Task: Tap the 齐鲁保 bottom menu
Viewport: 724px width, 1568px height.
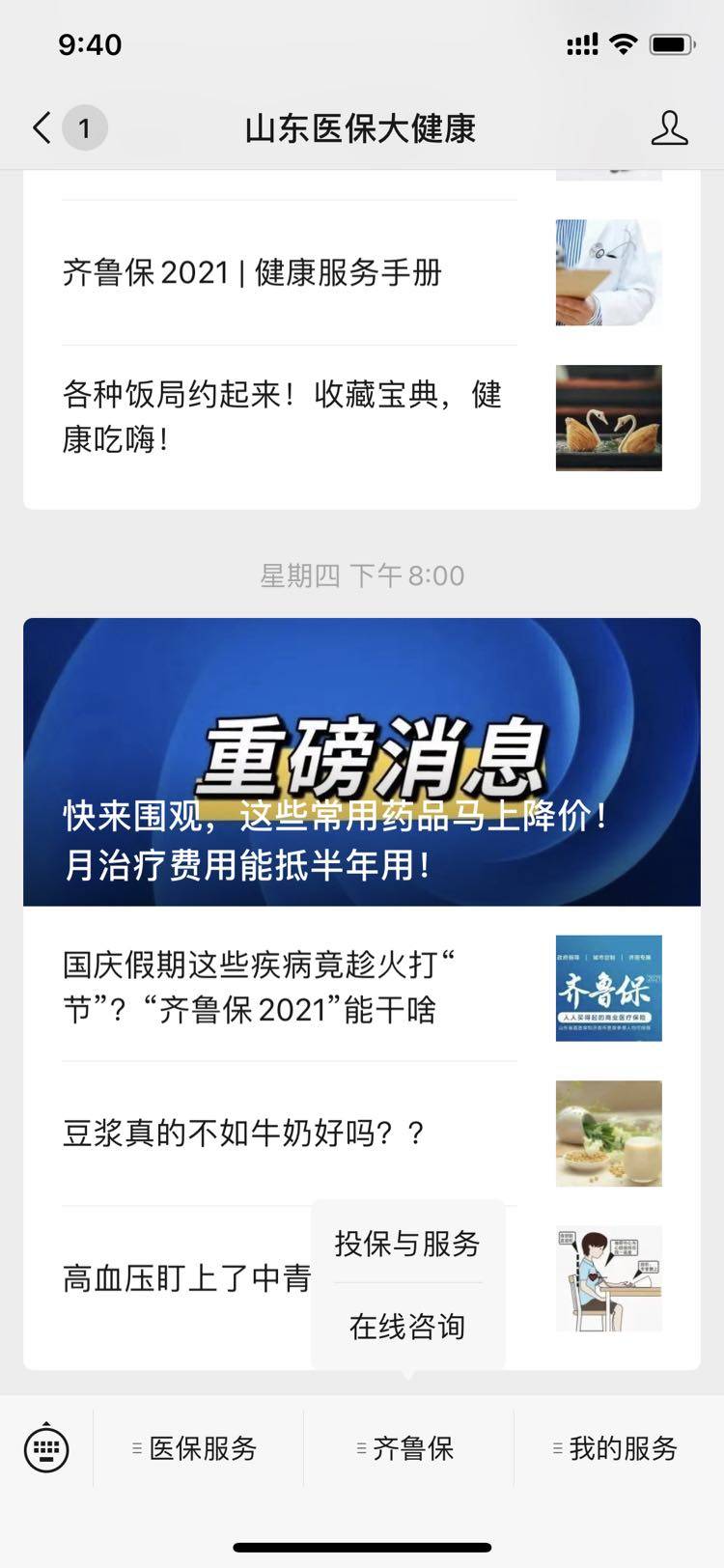Action: (408, 1448)
